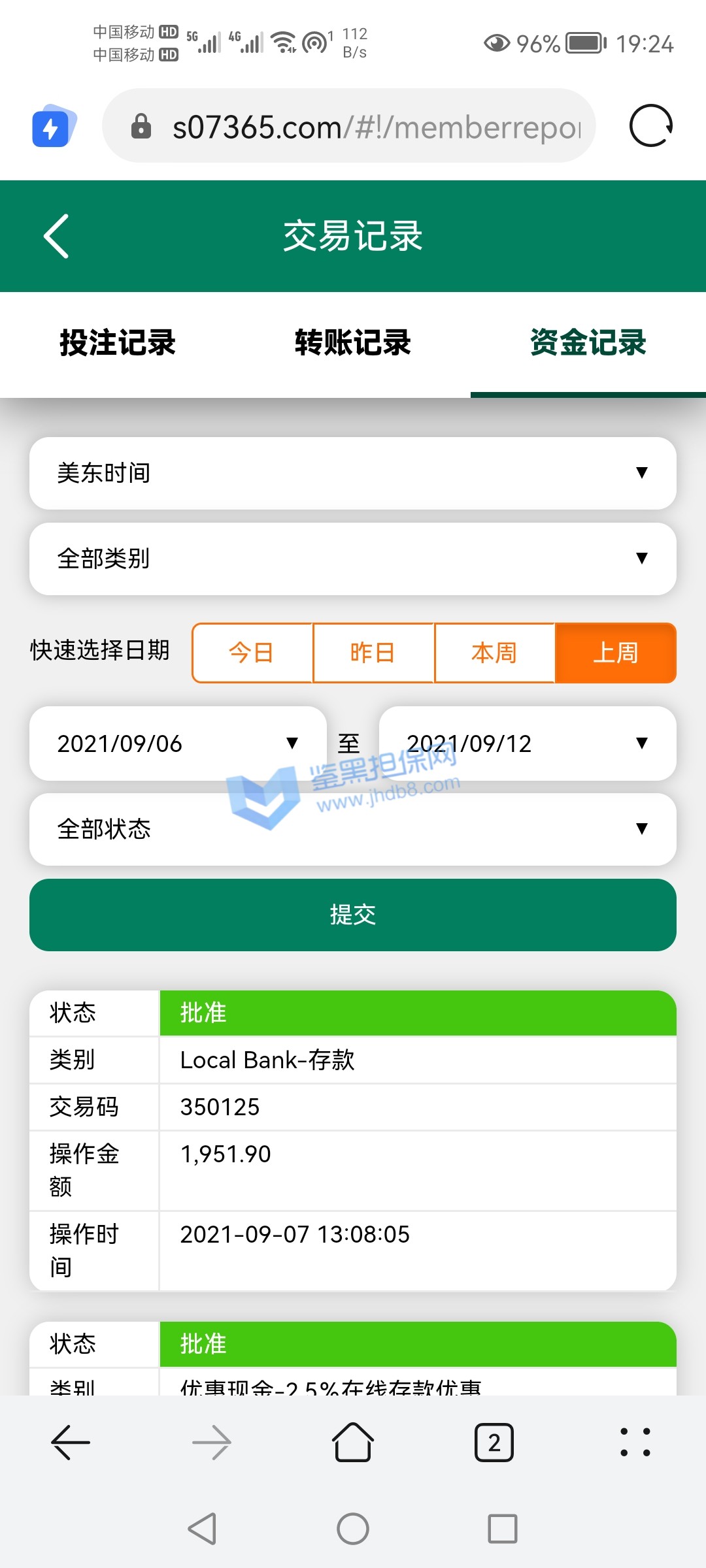Screen dimensions: 706x1568
Task: Change the end date 2021/09/12
Action: coord(527,743)
